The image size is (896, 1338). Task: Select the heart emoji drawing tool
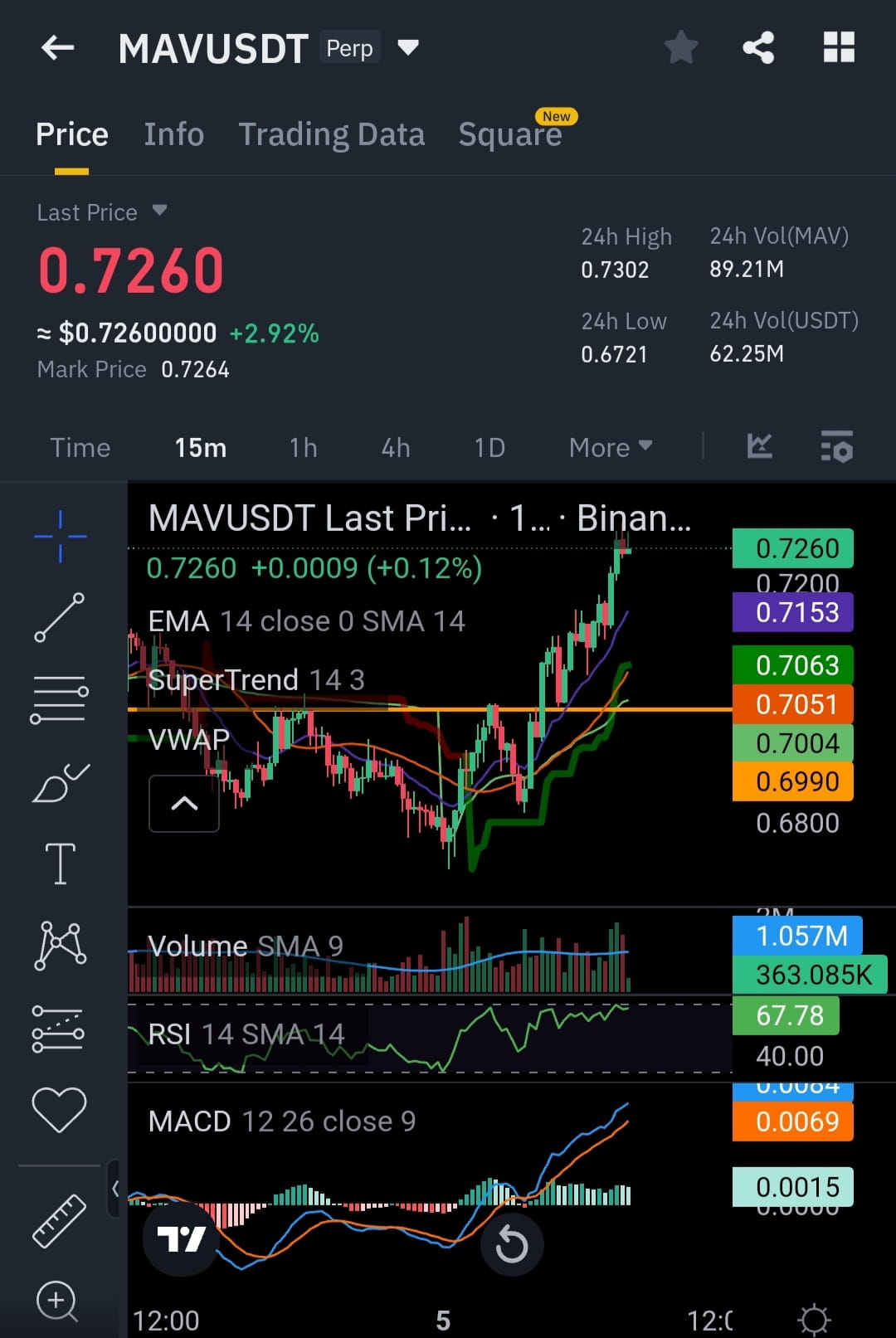click(59, 1106)
